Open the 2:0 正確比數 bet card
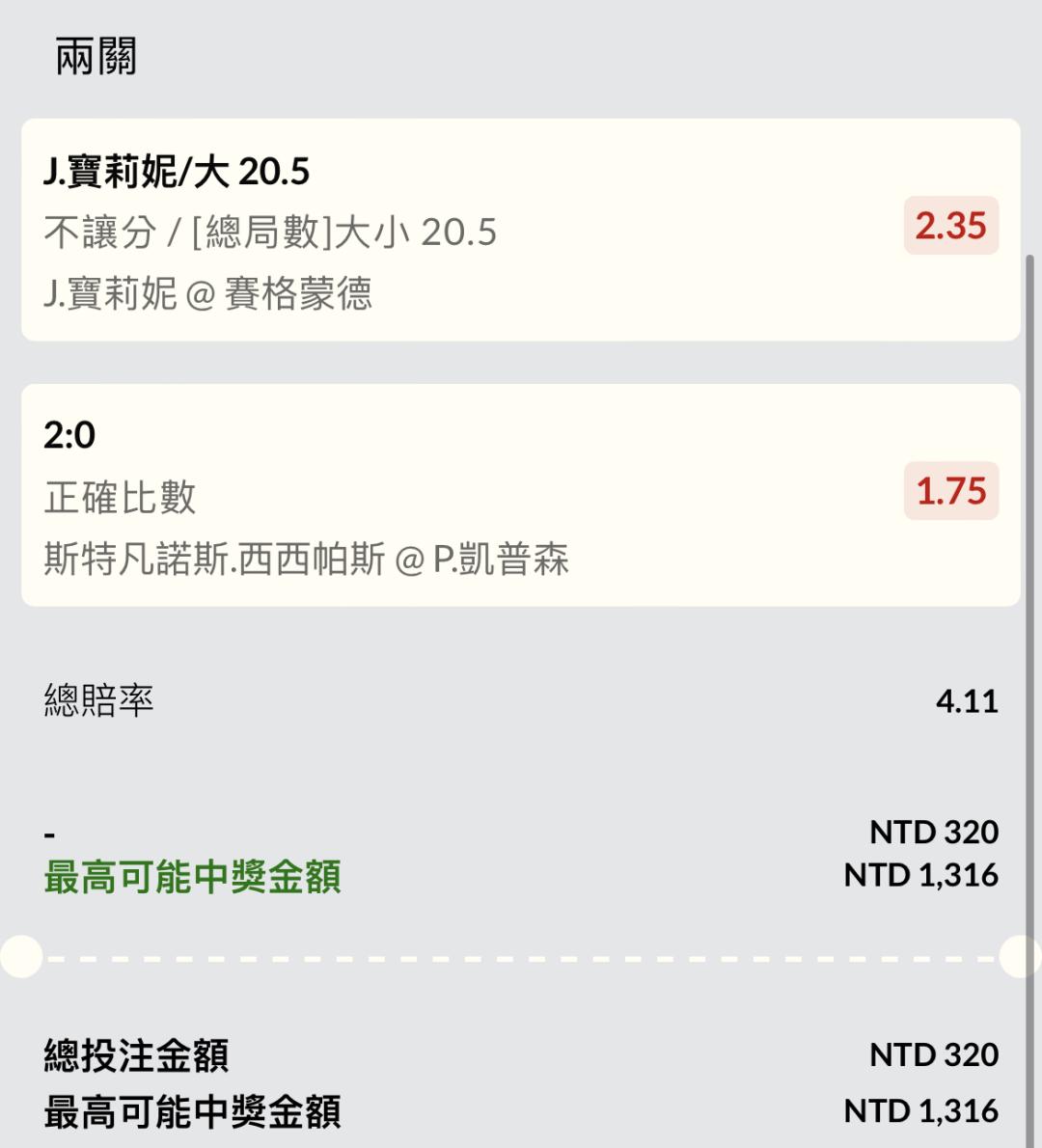Image resolution: width=1042 pixels, height=1148 pixels. (x=521, y=495)
